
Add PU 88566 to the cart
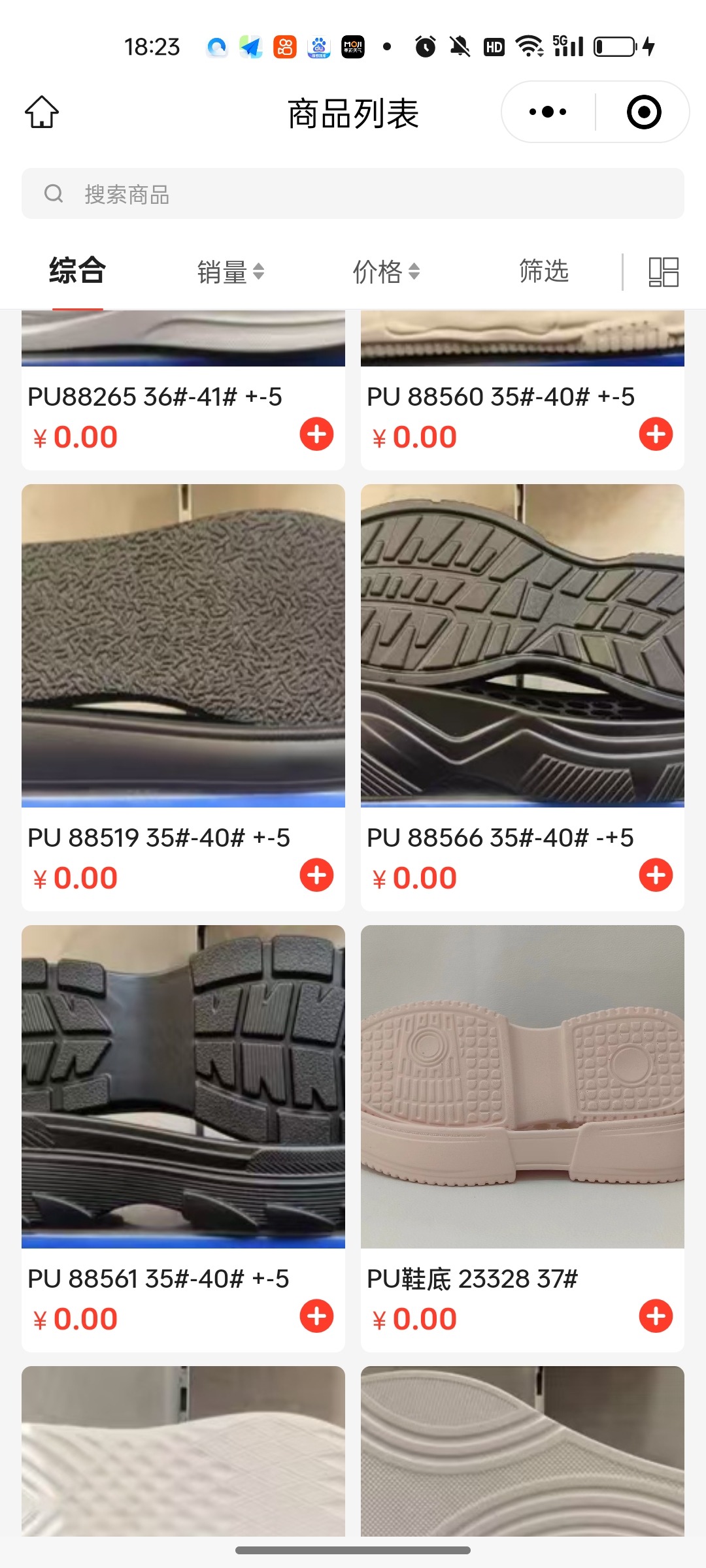(656, 875)
